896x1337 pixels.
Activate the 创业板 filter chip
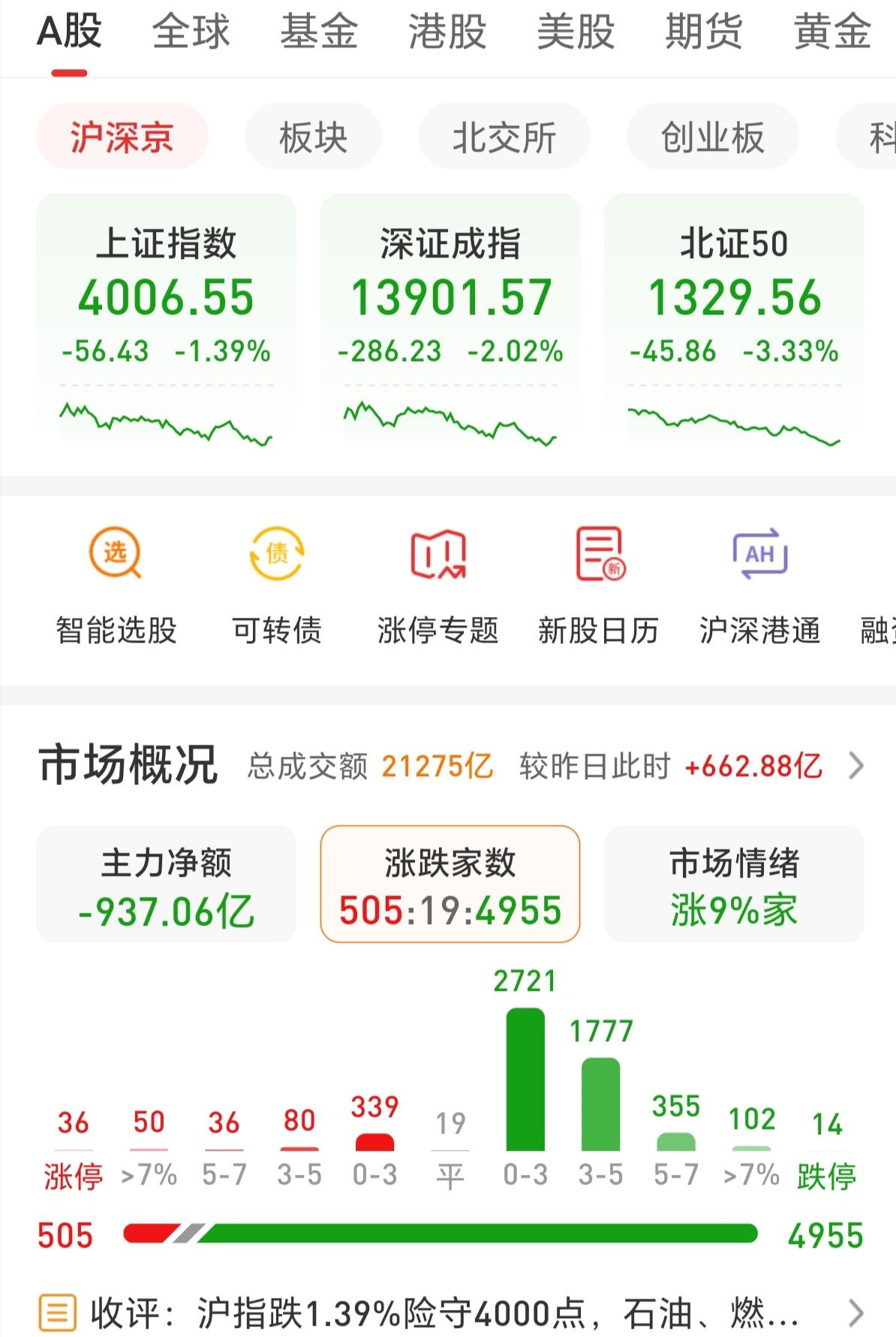pos(711,137)
